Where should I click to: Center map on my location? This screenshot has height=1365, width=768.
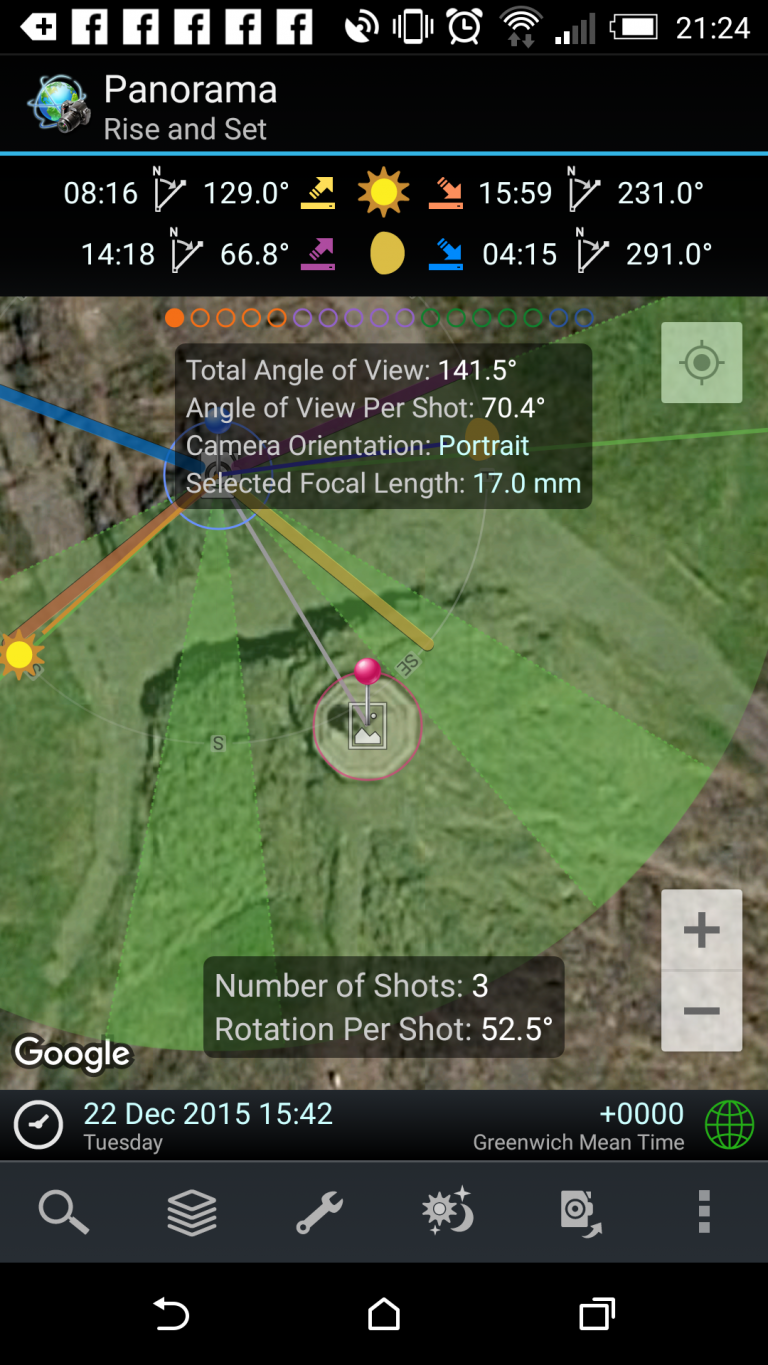pos(702,362)
